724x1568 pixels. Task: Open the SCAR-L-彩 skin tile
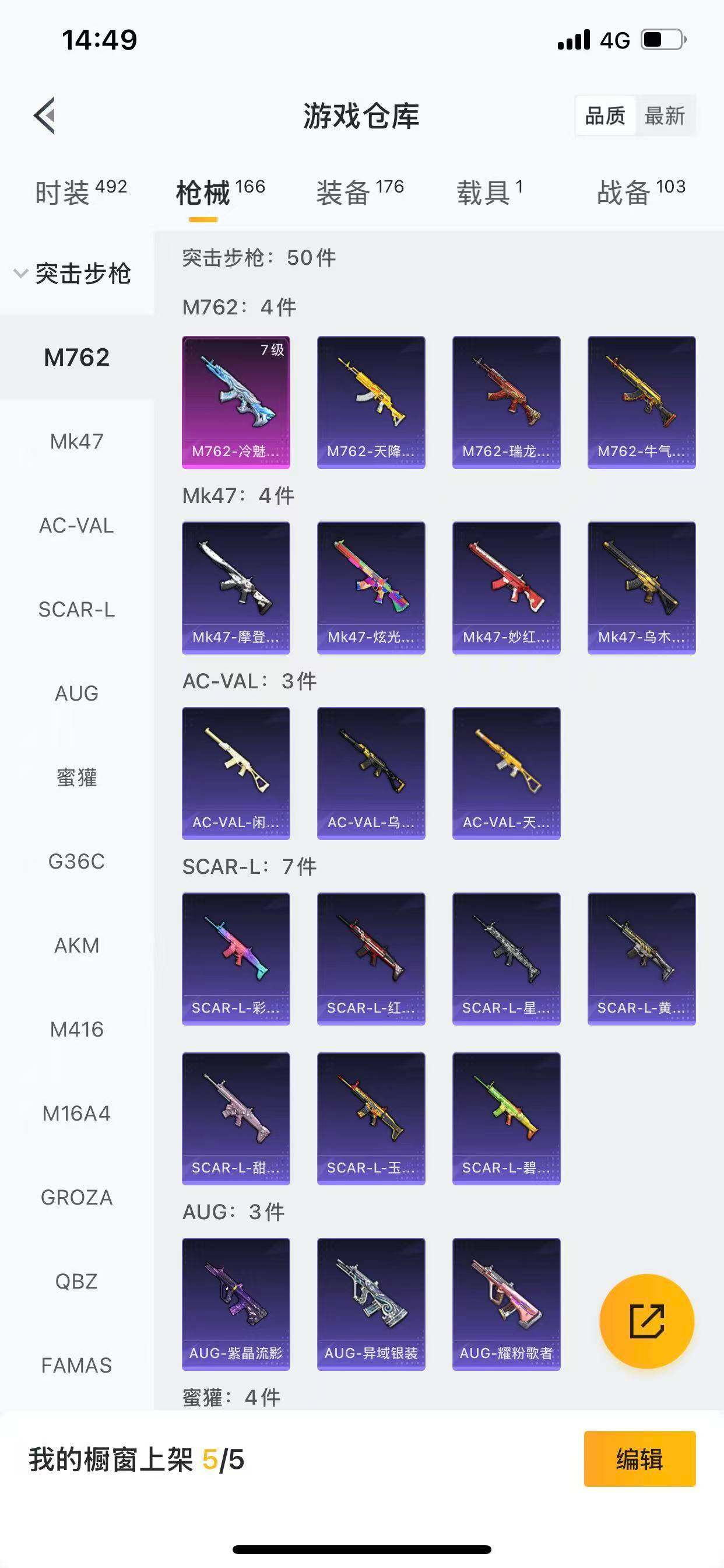(236, 960)
